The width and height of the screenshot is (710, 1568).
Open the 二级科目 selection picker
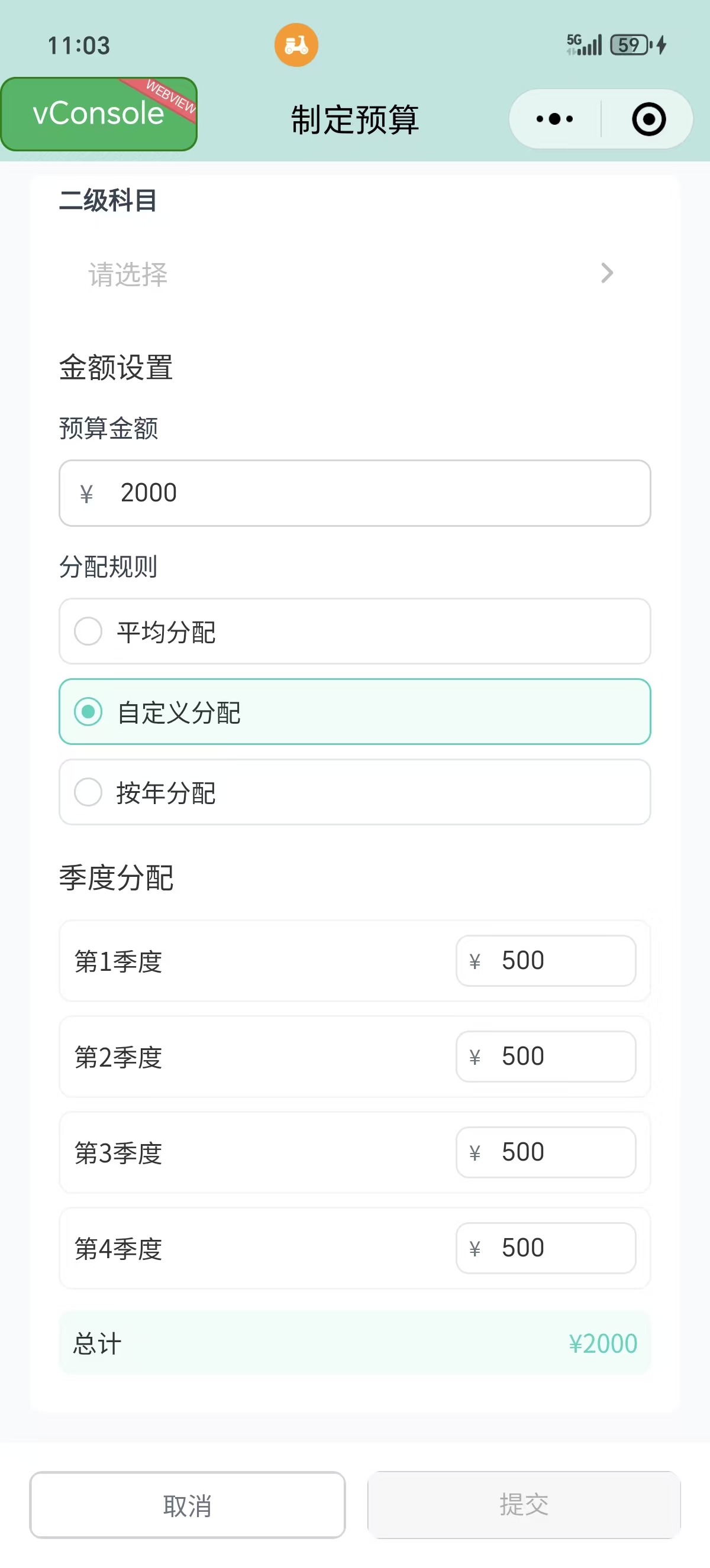(354, 274)
